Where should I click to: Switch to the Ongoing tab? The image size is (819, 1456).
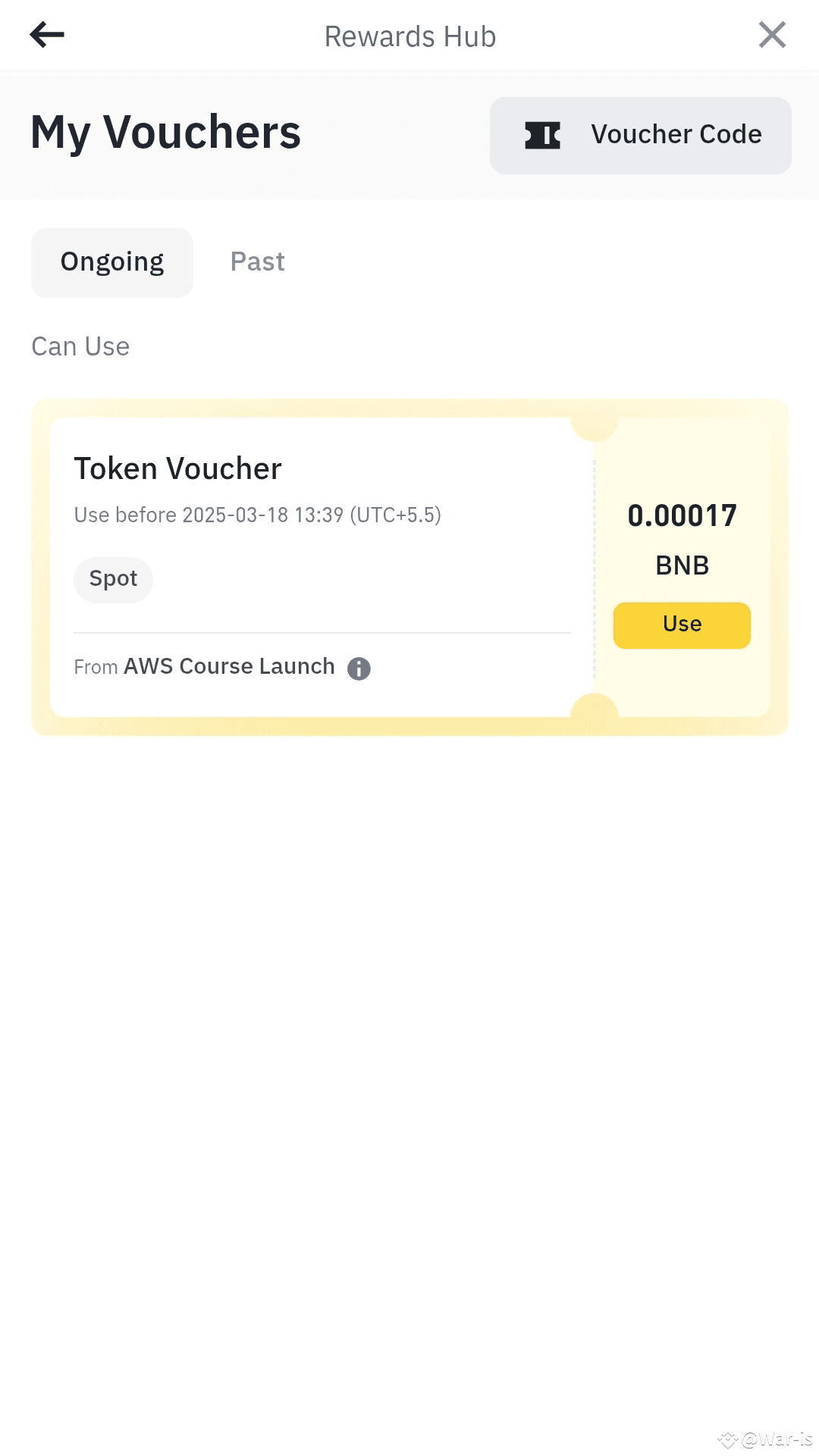[111, 261]
